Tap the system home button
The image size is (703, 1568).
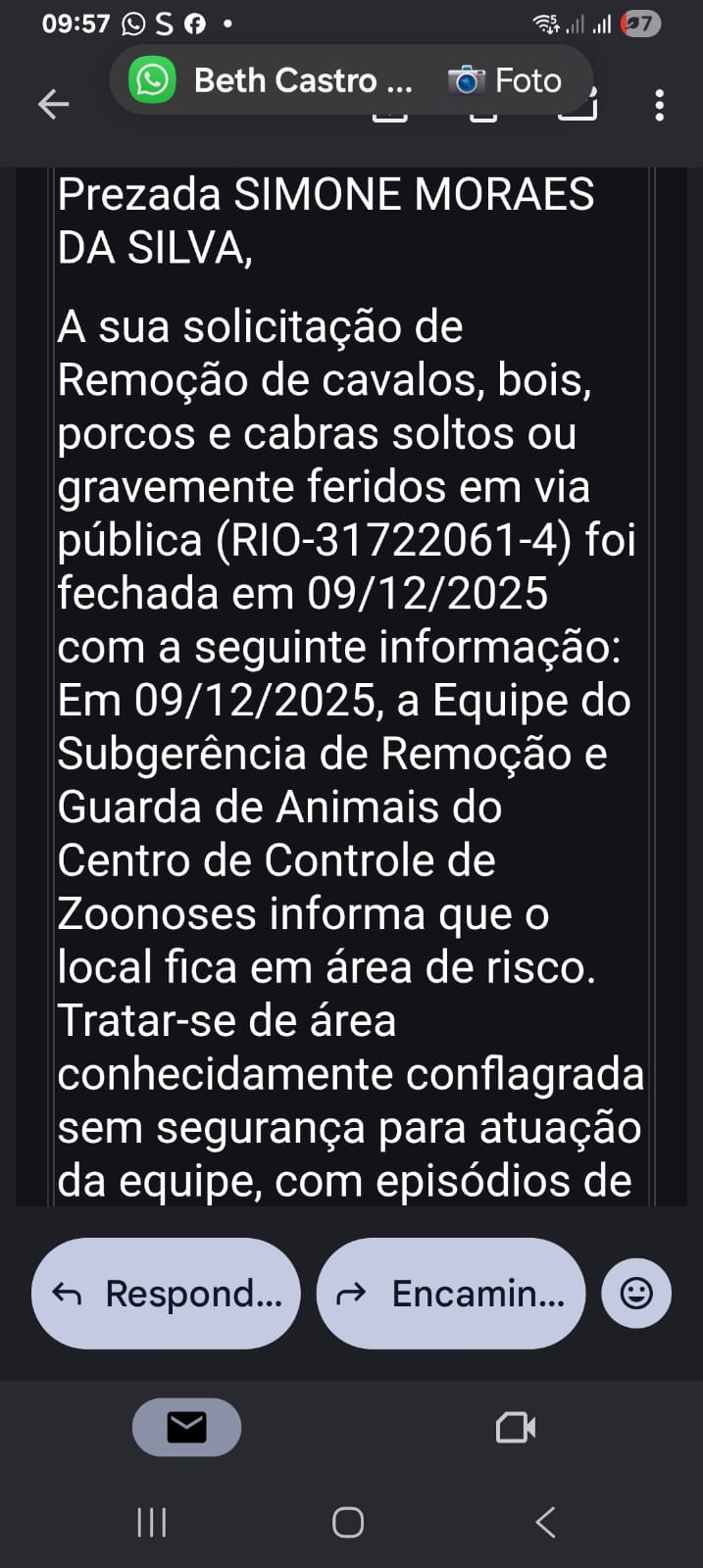point(348,1522)
